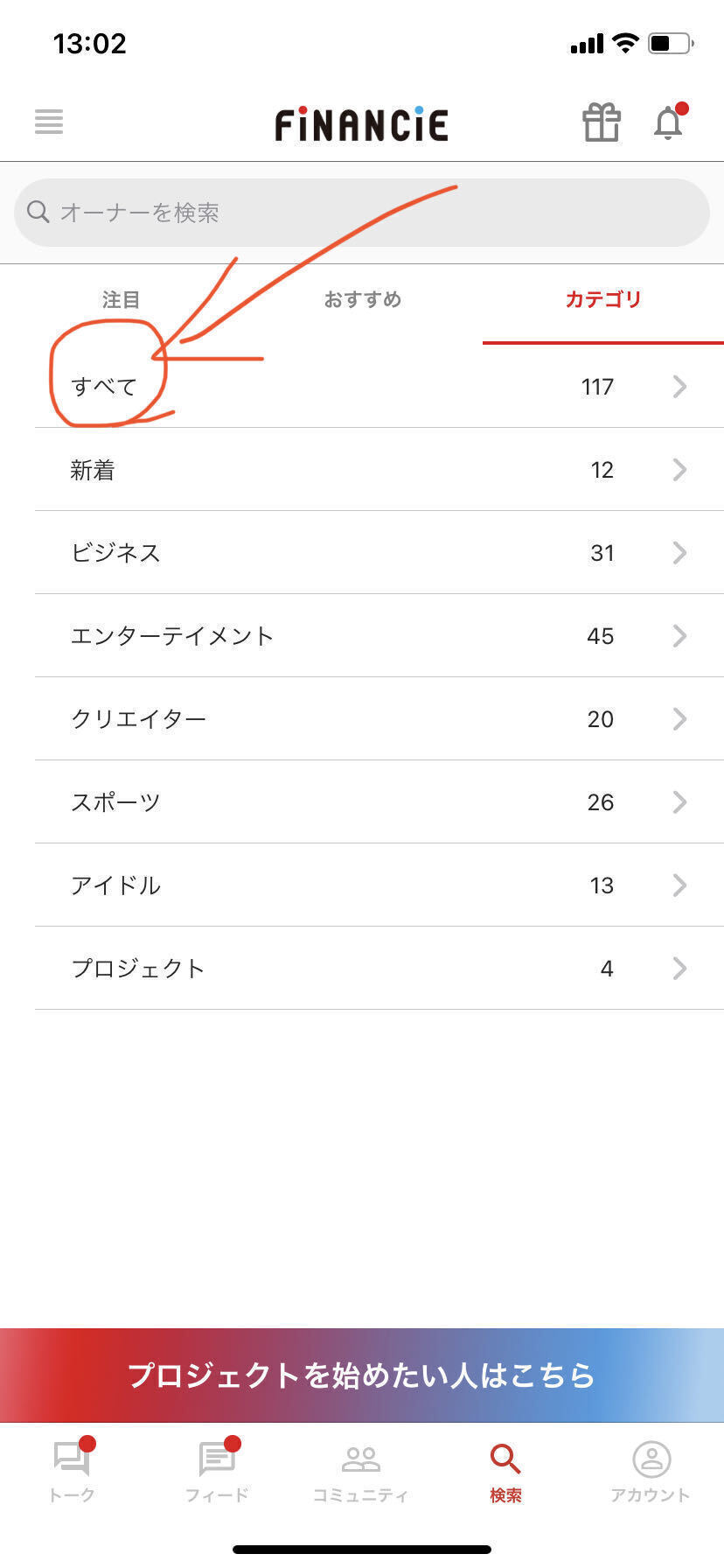Open the エンターテイメント category
The height and width of the screenshot is (1568, 724).
coord(379,636)
